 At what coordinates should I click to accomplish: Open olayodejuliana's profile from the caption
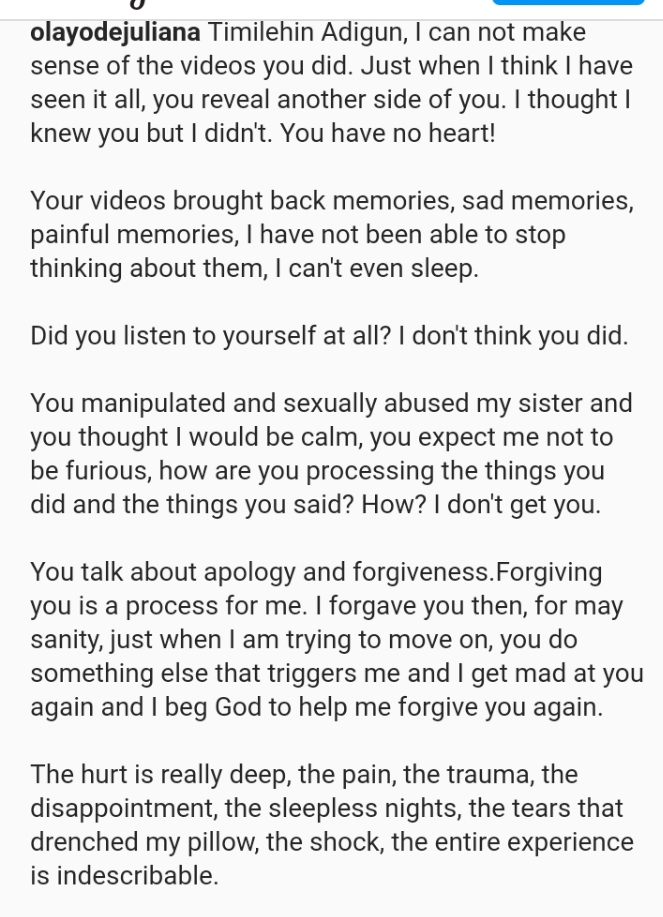click(115, 33)
